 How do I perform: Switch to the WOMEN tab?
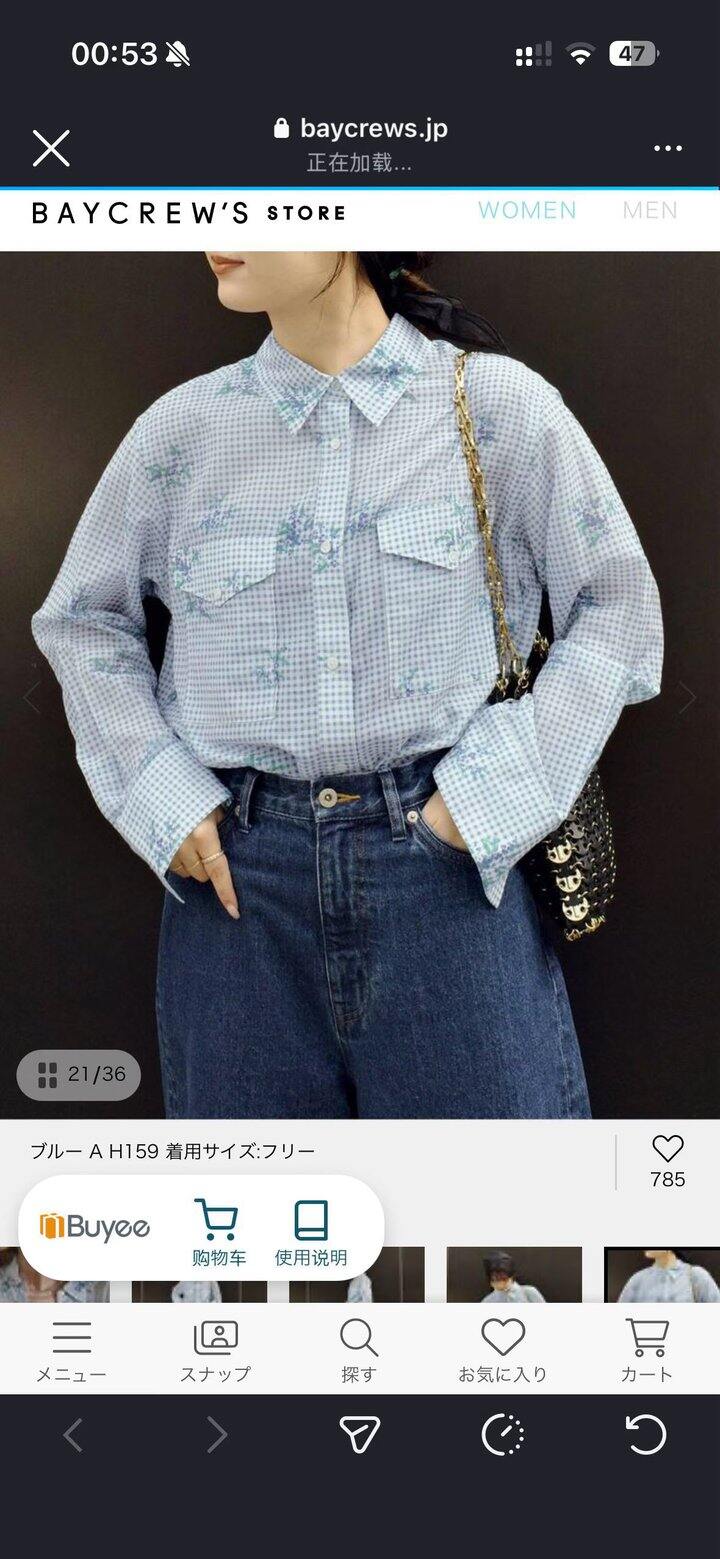pyautogui.click(x=527, y=211)
